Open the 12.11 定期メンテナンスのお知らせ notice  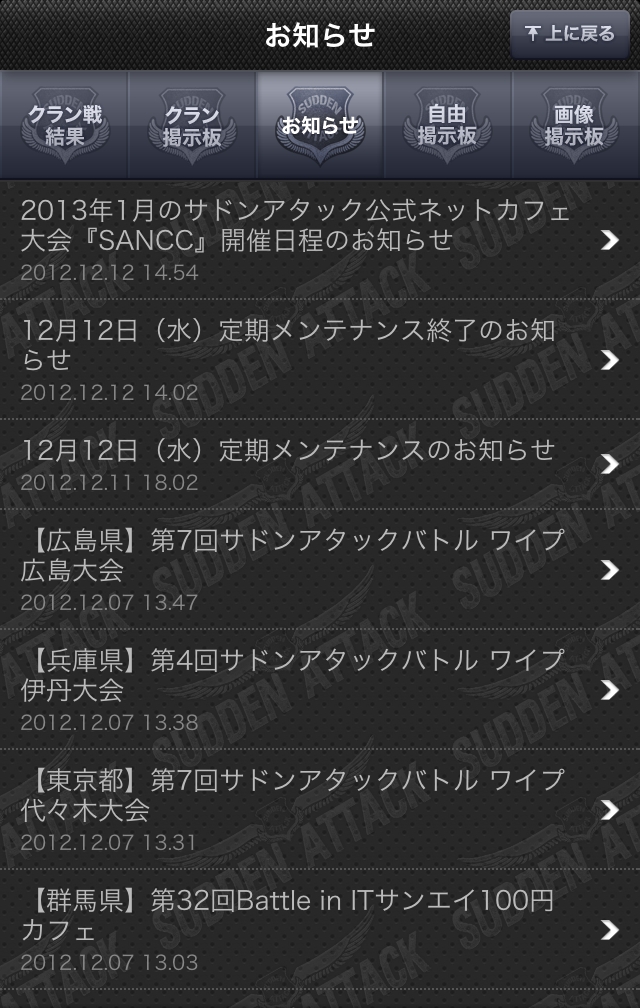pos(320,464)
